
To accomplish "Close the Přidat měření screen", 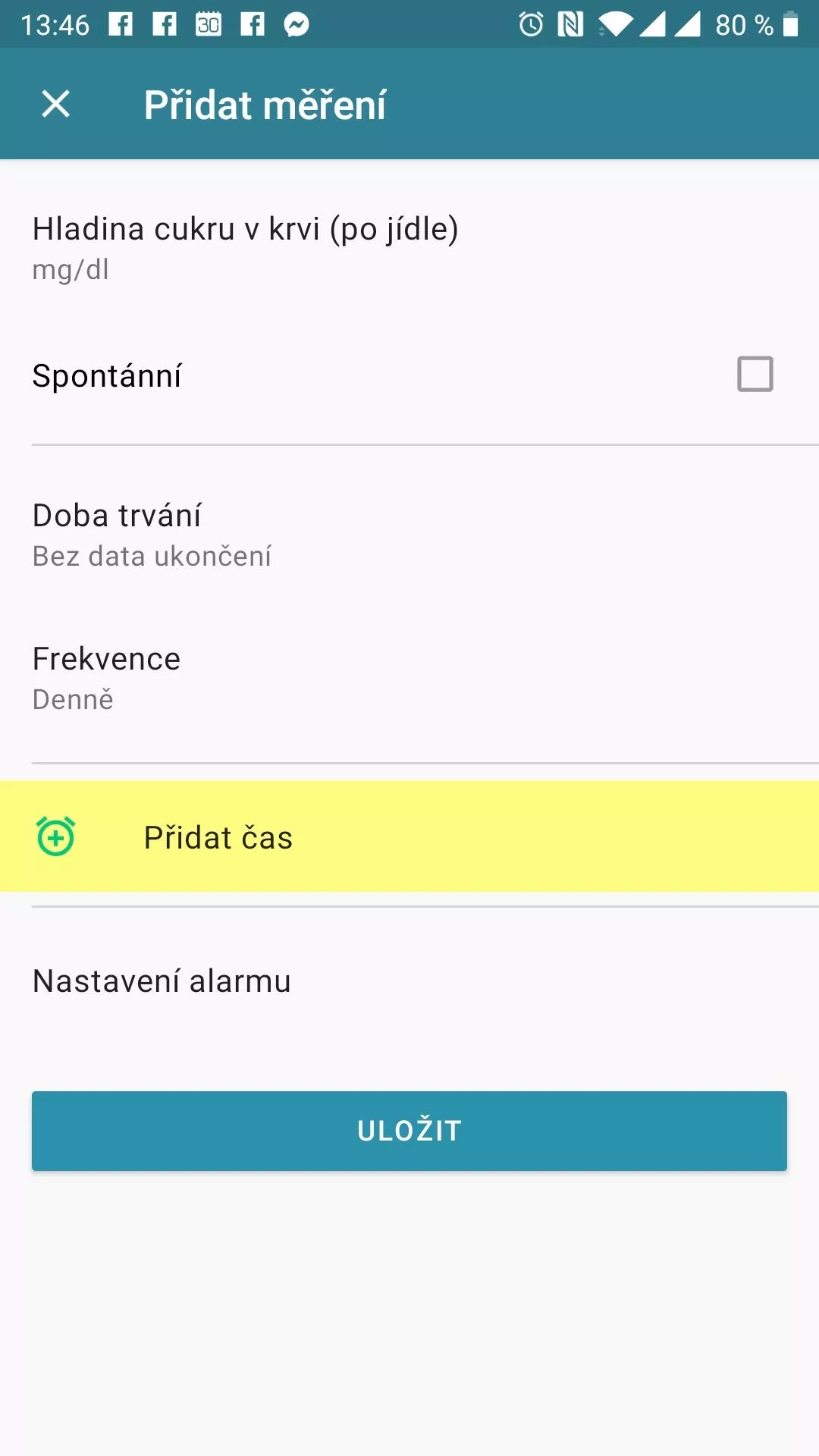I will click(x=55, y=104).
